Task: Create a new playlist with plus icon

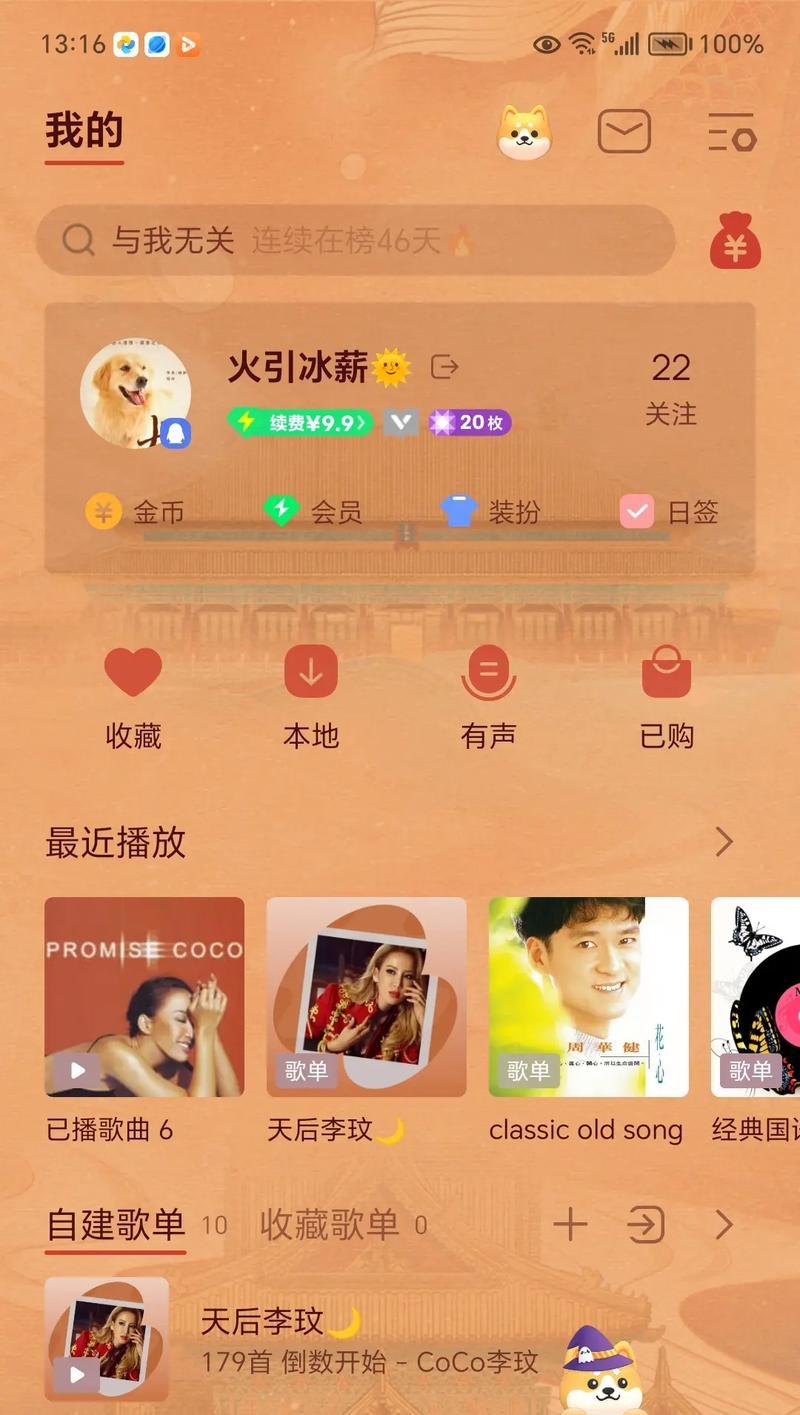Action: pyautogui.click(x=570, y=1225)
